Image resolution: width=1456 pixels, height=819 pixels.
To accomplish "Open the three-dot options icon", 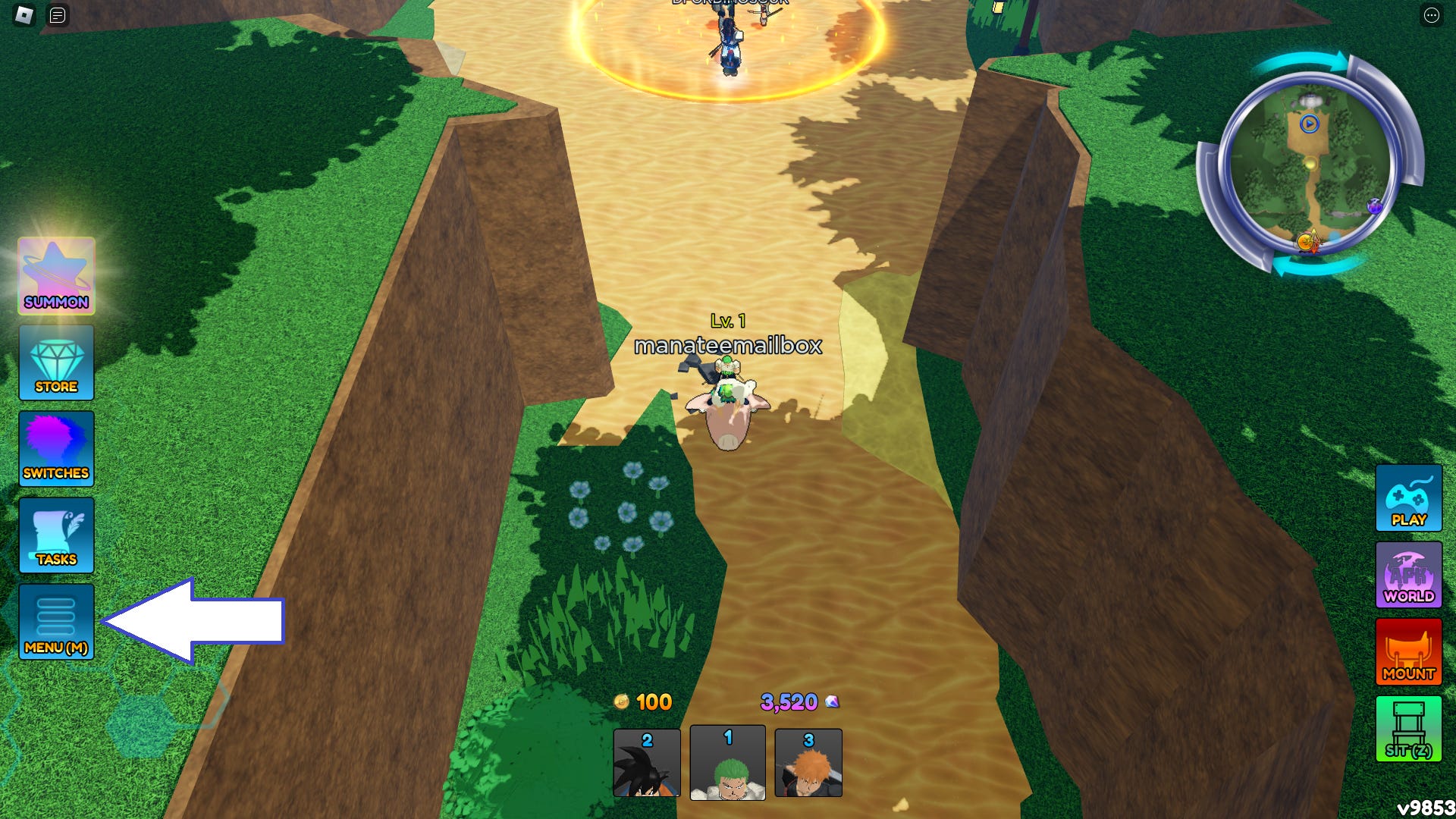I will (x=1431, y=15).
